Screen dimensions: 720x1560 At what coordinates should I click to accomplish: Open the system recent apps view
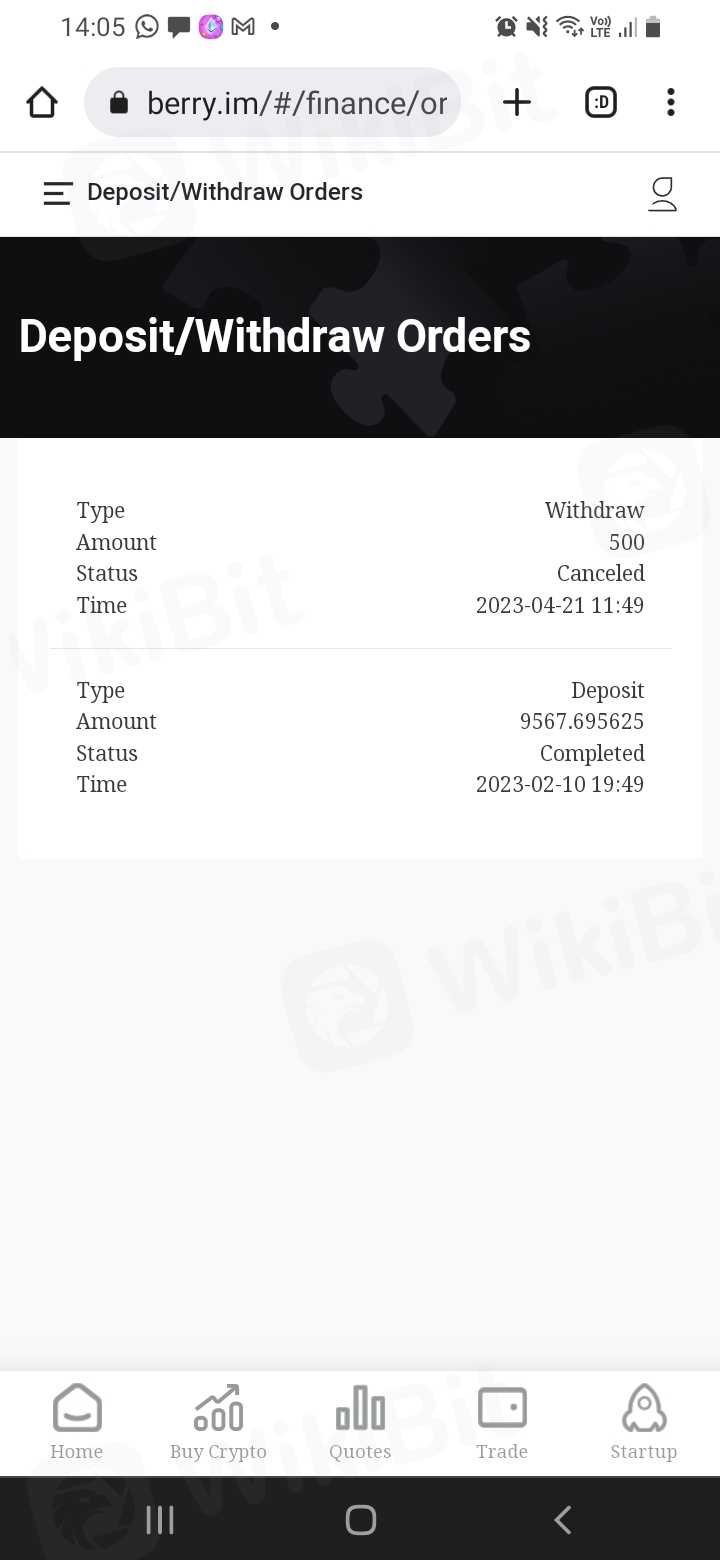(160, 1520)
